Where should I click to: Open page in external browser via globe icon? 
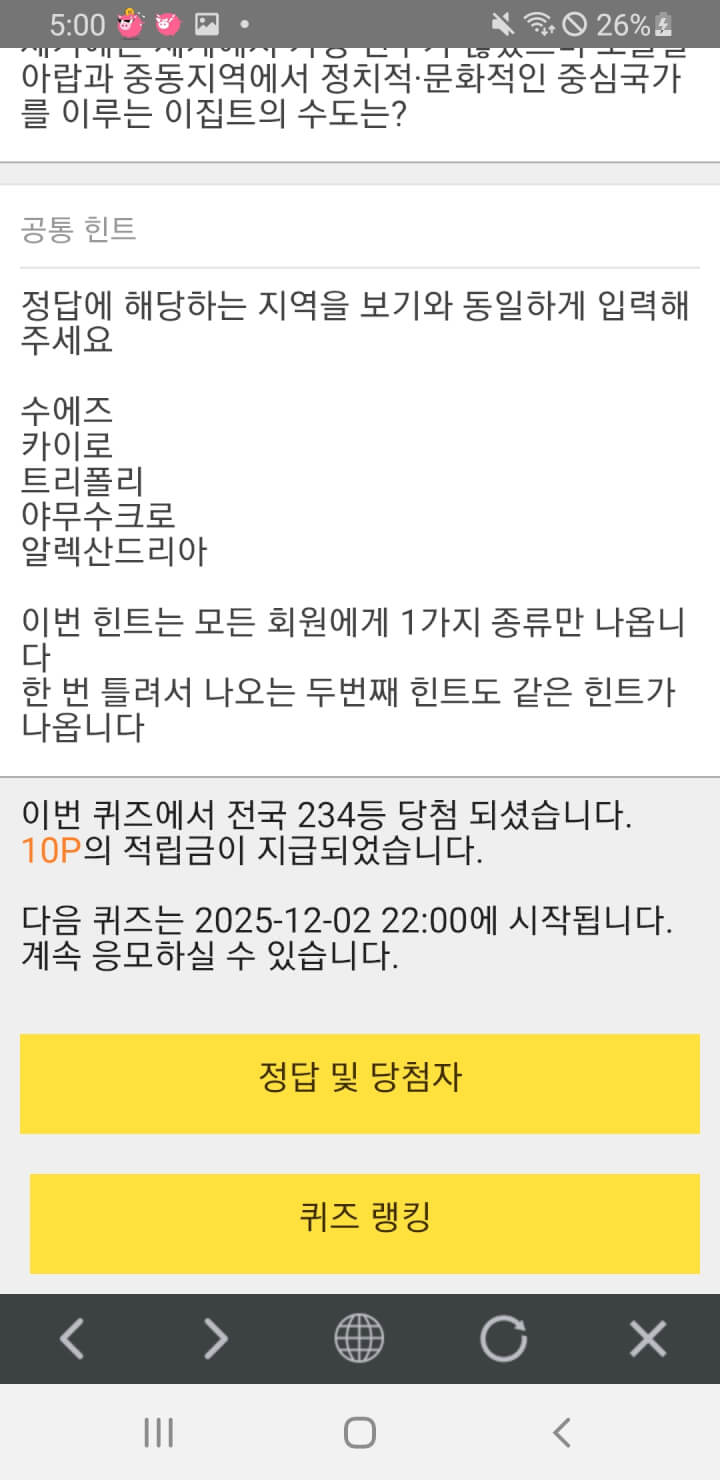(359, 1339)
